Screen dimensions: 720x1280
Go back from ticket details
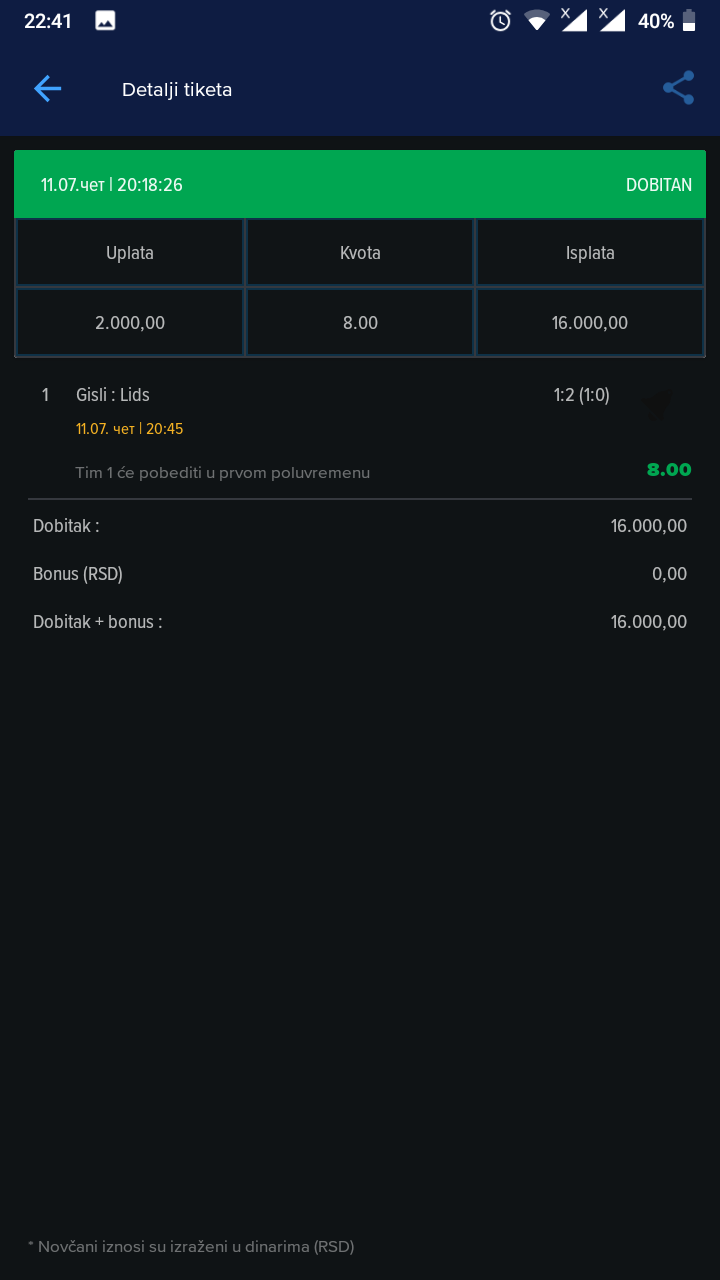[x=47, y=89]
